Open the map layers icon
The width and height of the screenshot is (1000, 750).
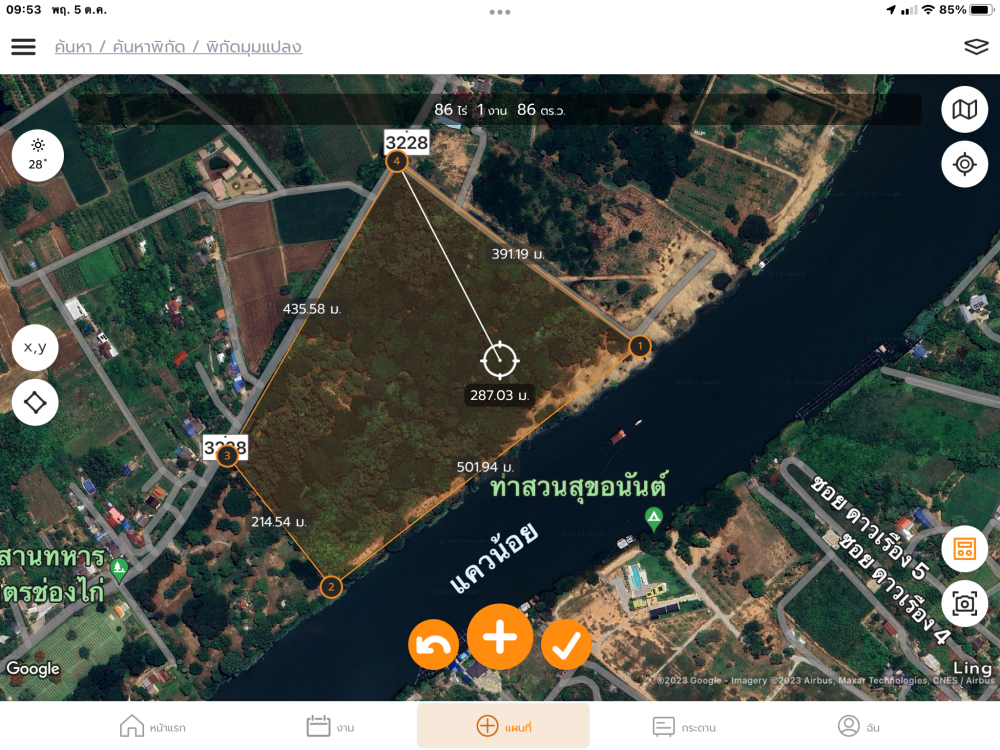click(x=976, y=47)
